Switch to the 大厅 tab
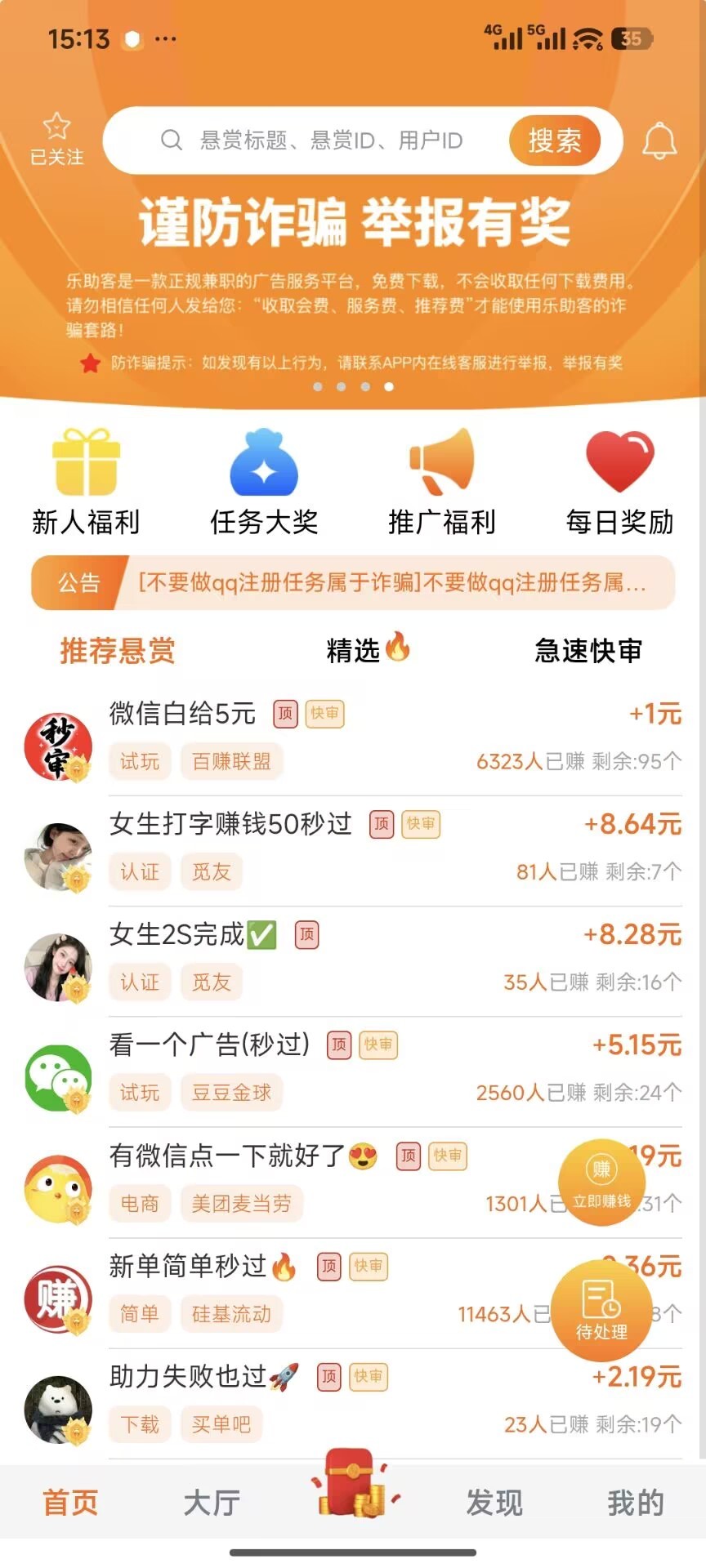The image size is (706, 1568). [x=212, y=1503]
